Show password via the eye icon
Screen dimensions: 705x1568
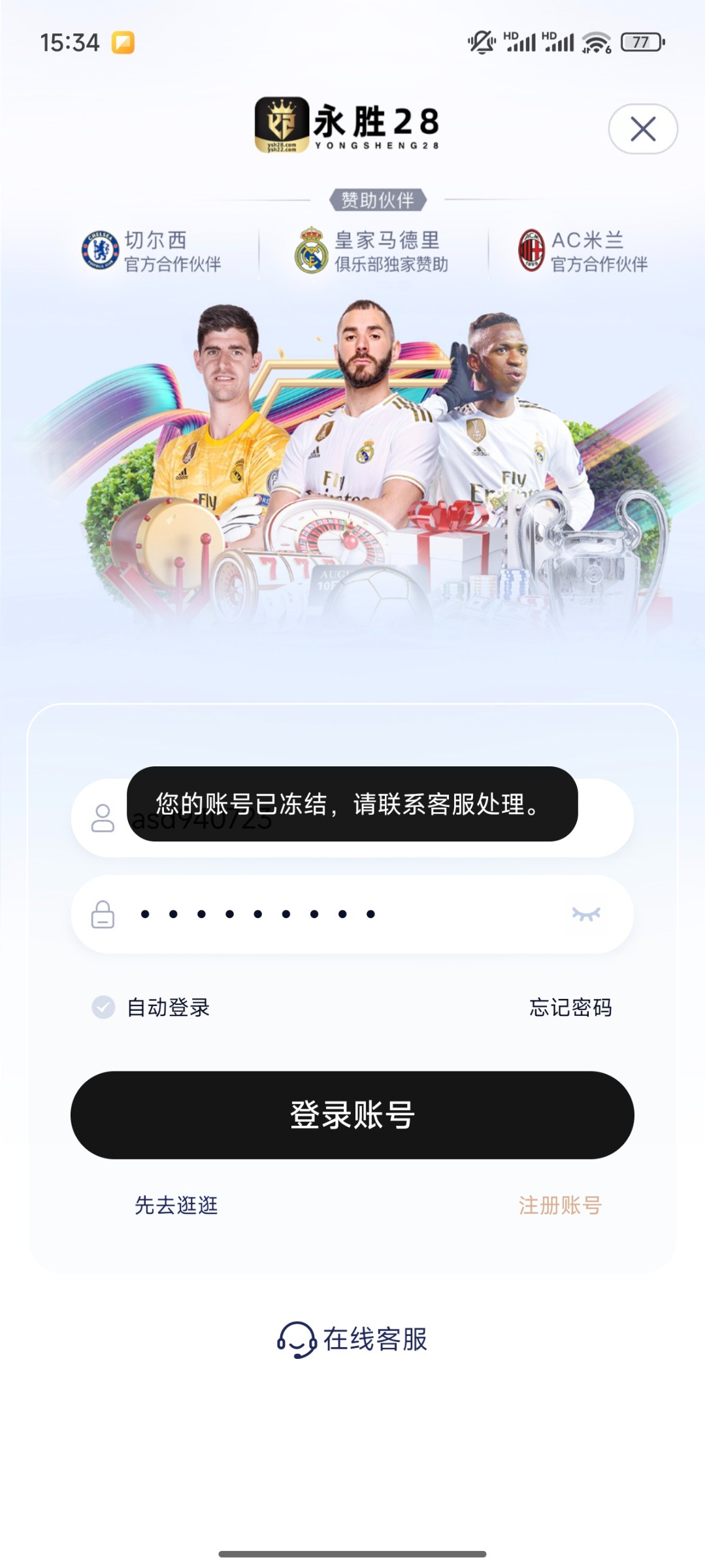coord(585,914)
